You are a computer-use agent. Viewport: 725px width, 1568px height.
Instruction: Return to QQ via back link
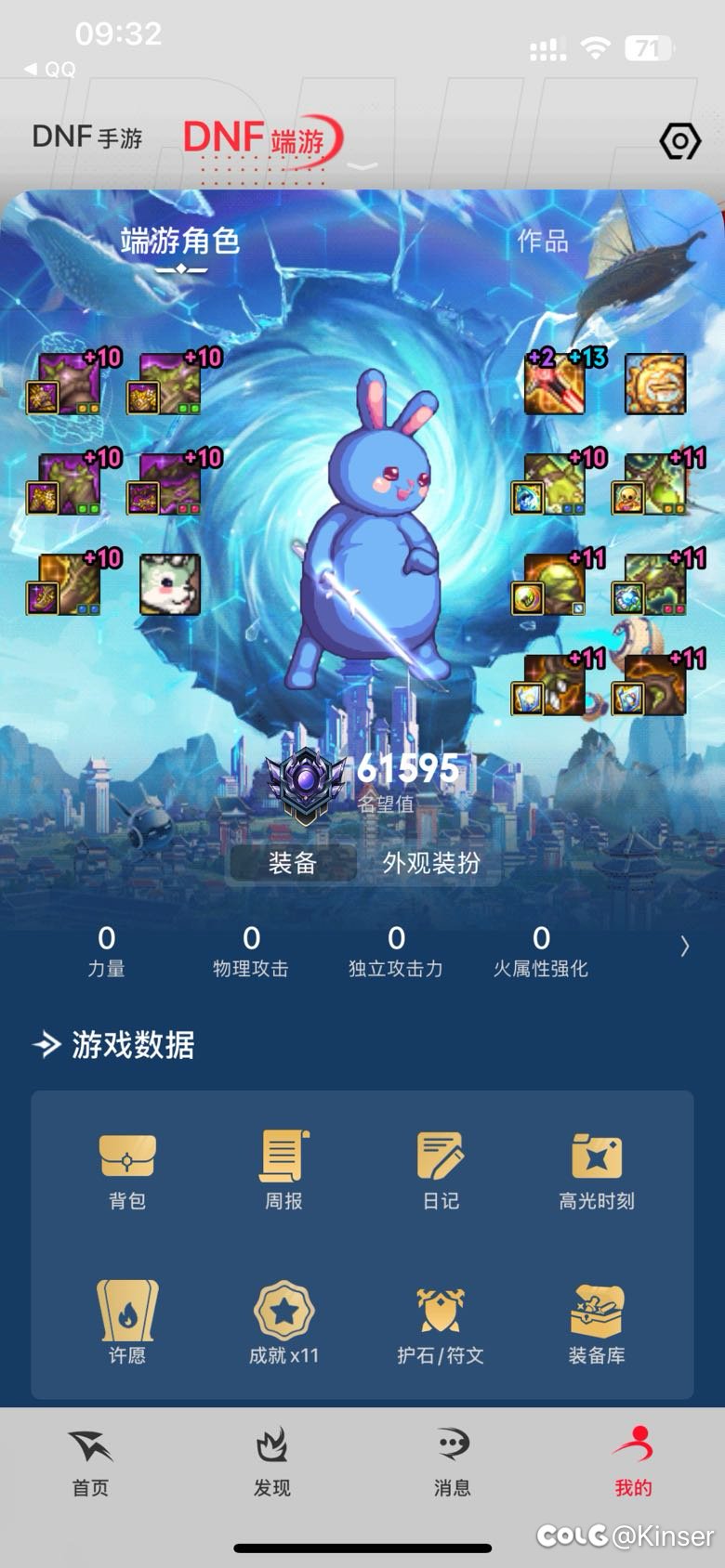pos(51,69)
